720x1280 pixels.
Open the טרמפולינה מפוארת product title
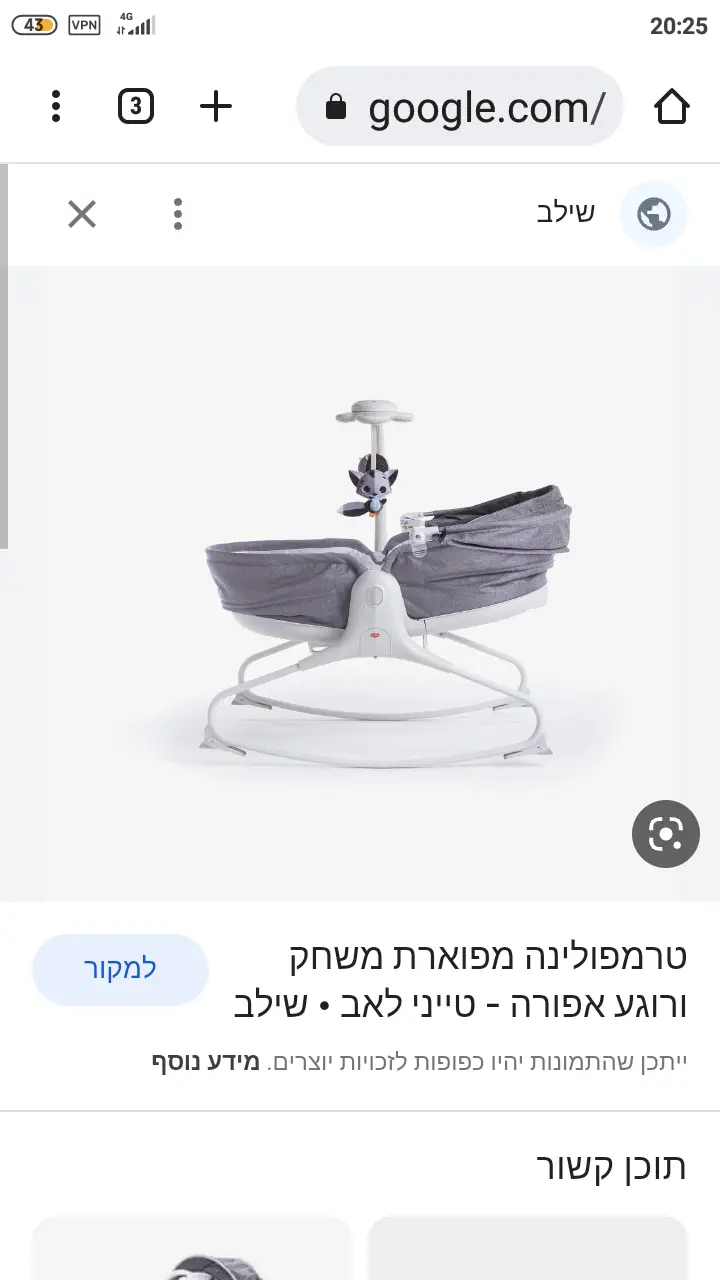460,981
